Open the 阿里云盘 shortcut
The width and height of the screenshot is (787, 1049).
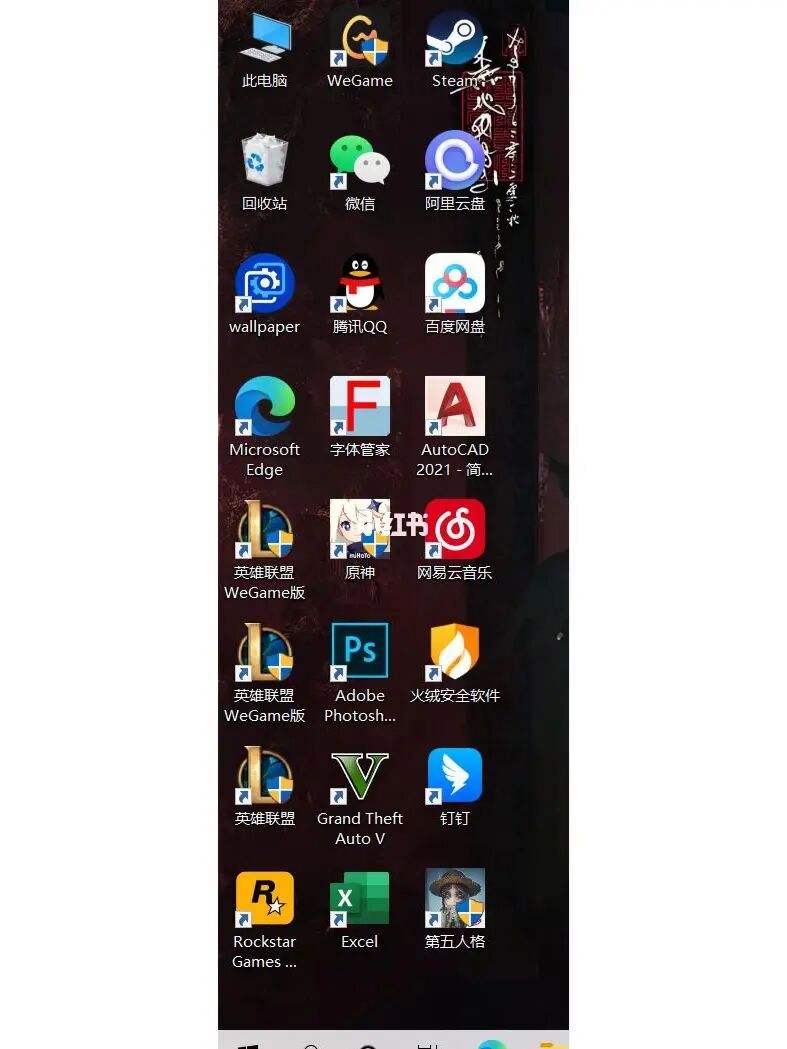tap(455, 161)
